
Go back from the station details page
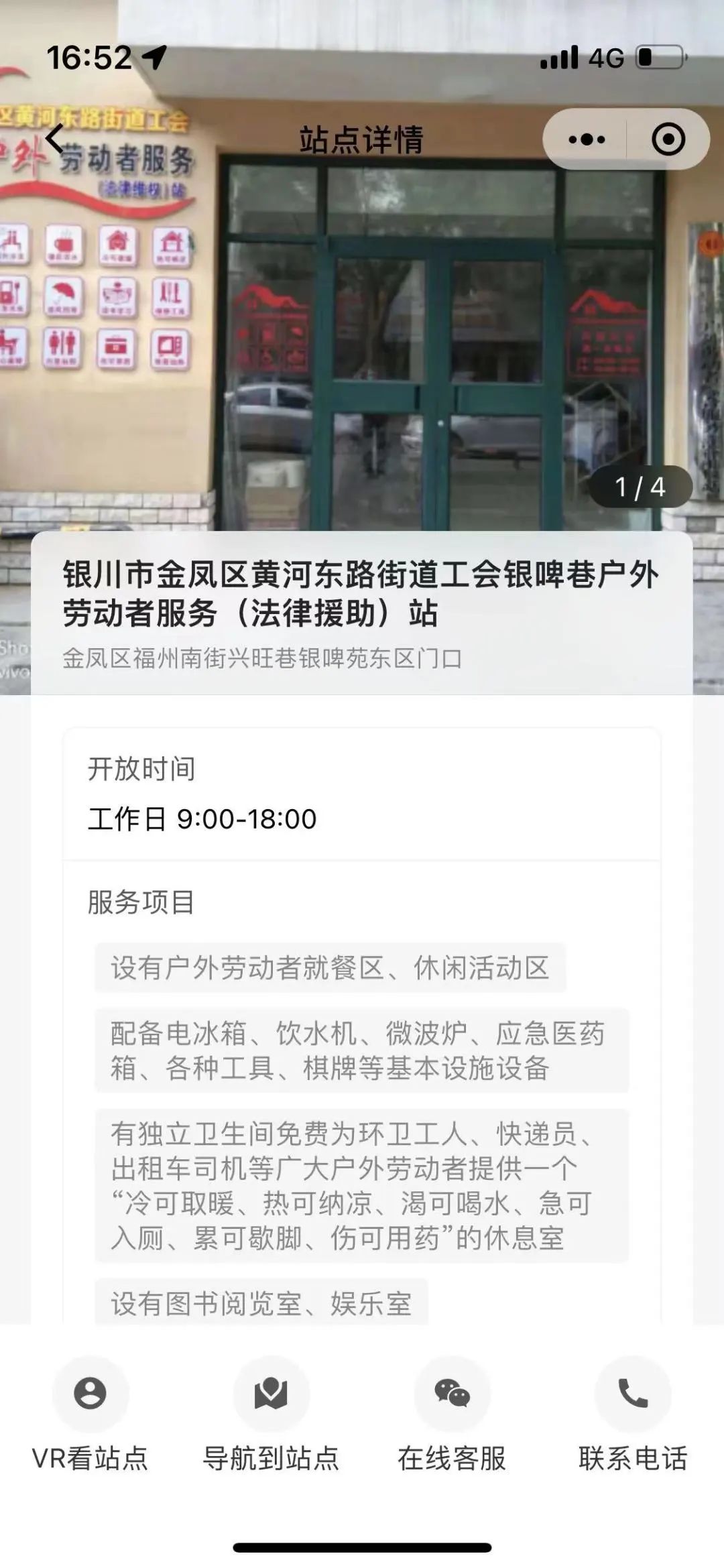55,139
